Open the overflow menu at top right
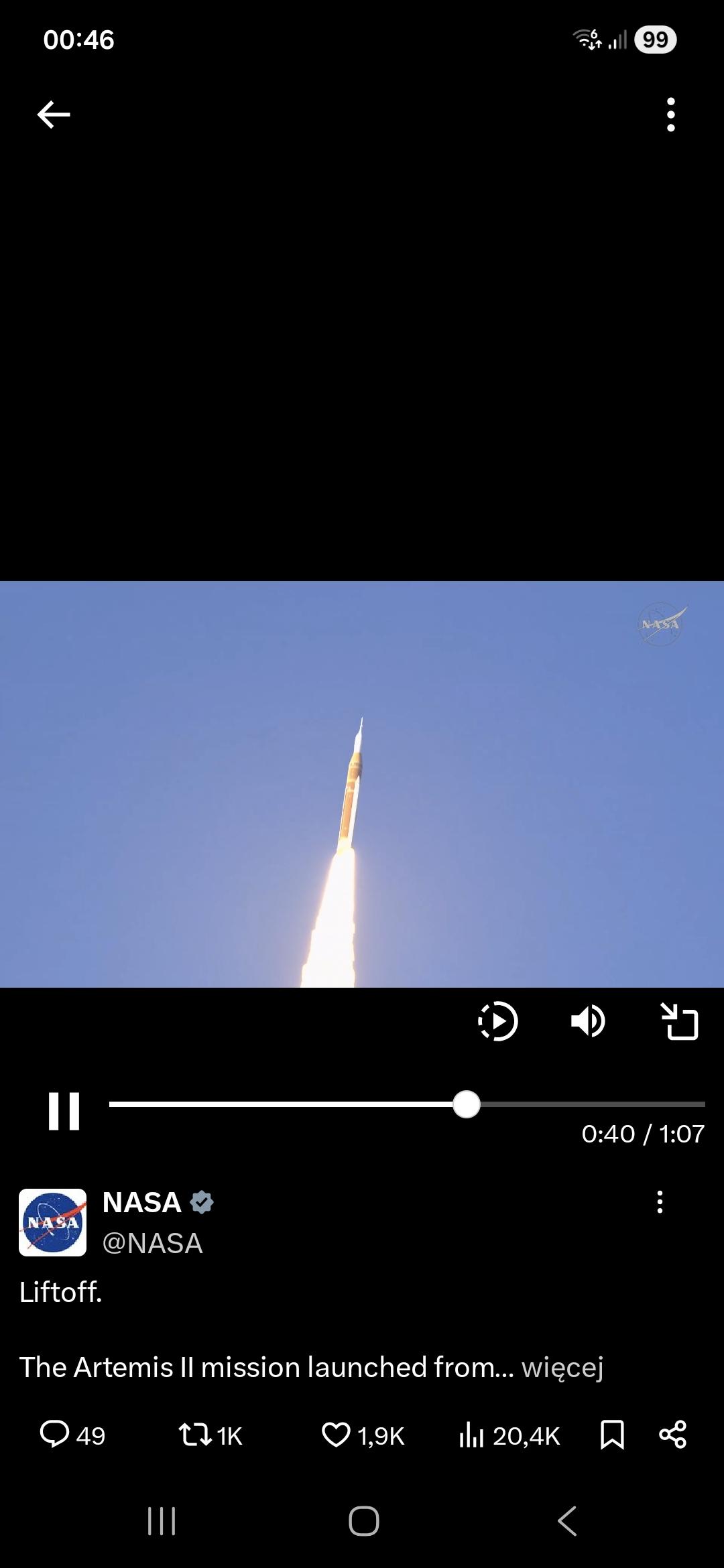Viewport: 724px width, 1568px height. [x=670, y=115]
